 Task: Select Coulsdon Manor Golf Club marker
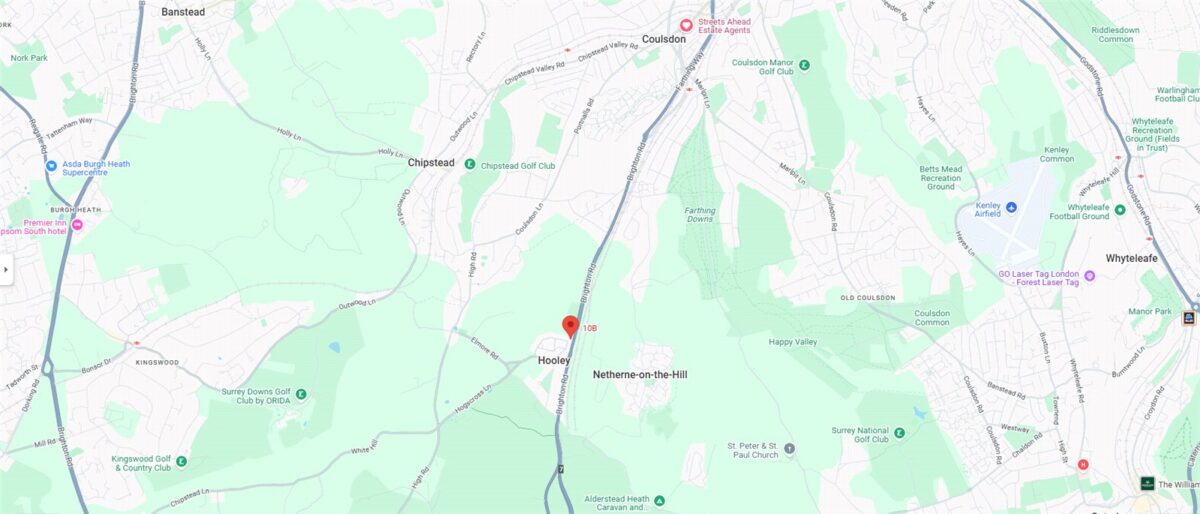[803, 65]
